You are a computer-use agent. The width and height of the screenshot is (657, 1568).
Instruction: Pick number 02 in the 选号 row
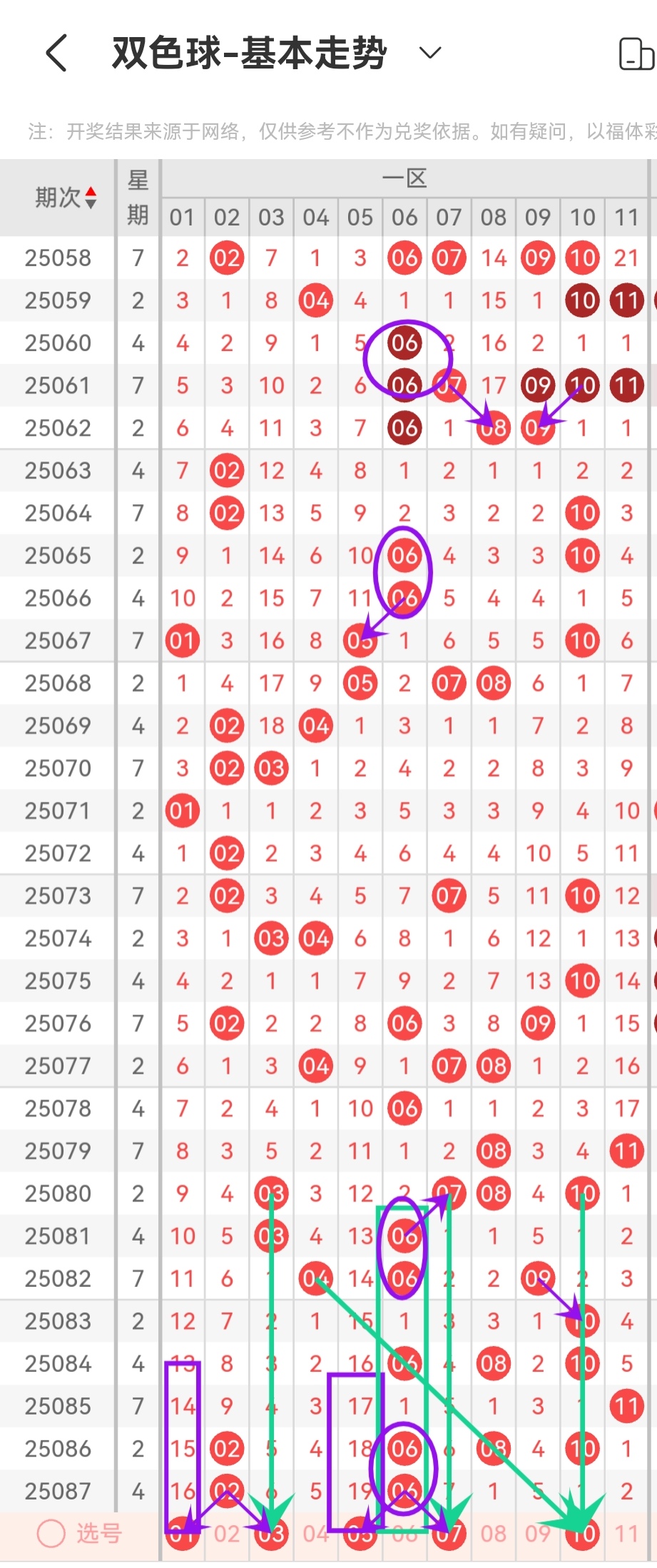(x=227, y=1534)
